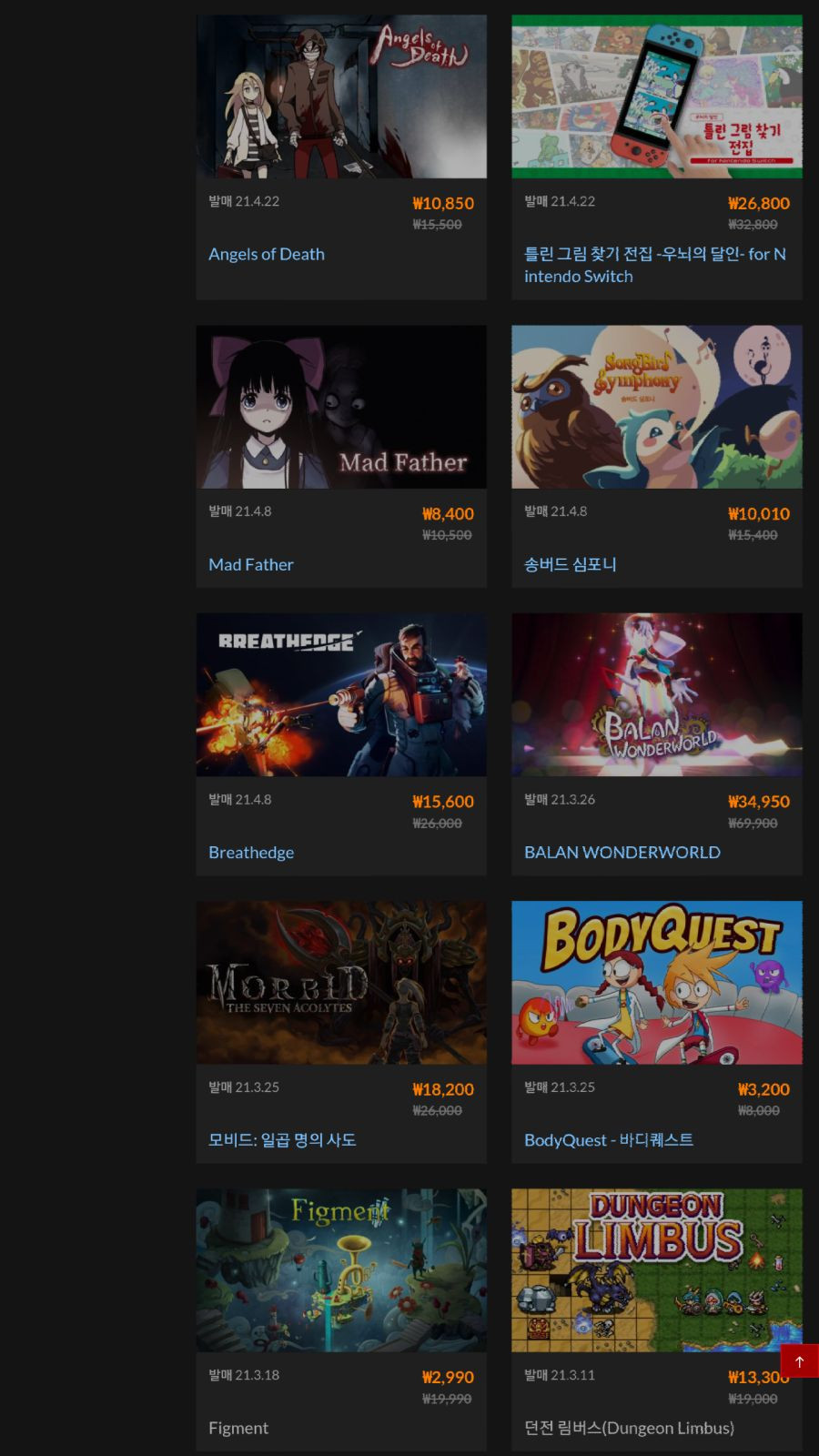View the BodyQuest - 바디퀘스트 card
This screenshot has width=819, height=1456.
(657, 1032)
